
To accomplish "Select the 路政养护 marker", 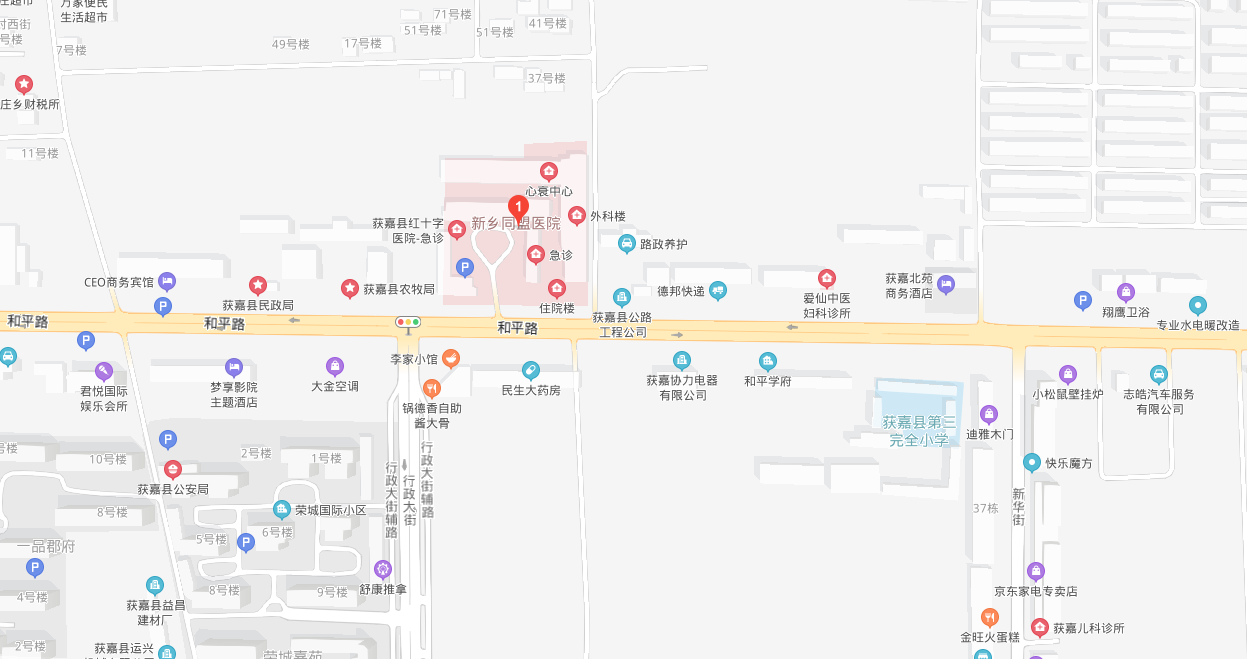I will [x=627, y=244].
